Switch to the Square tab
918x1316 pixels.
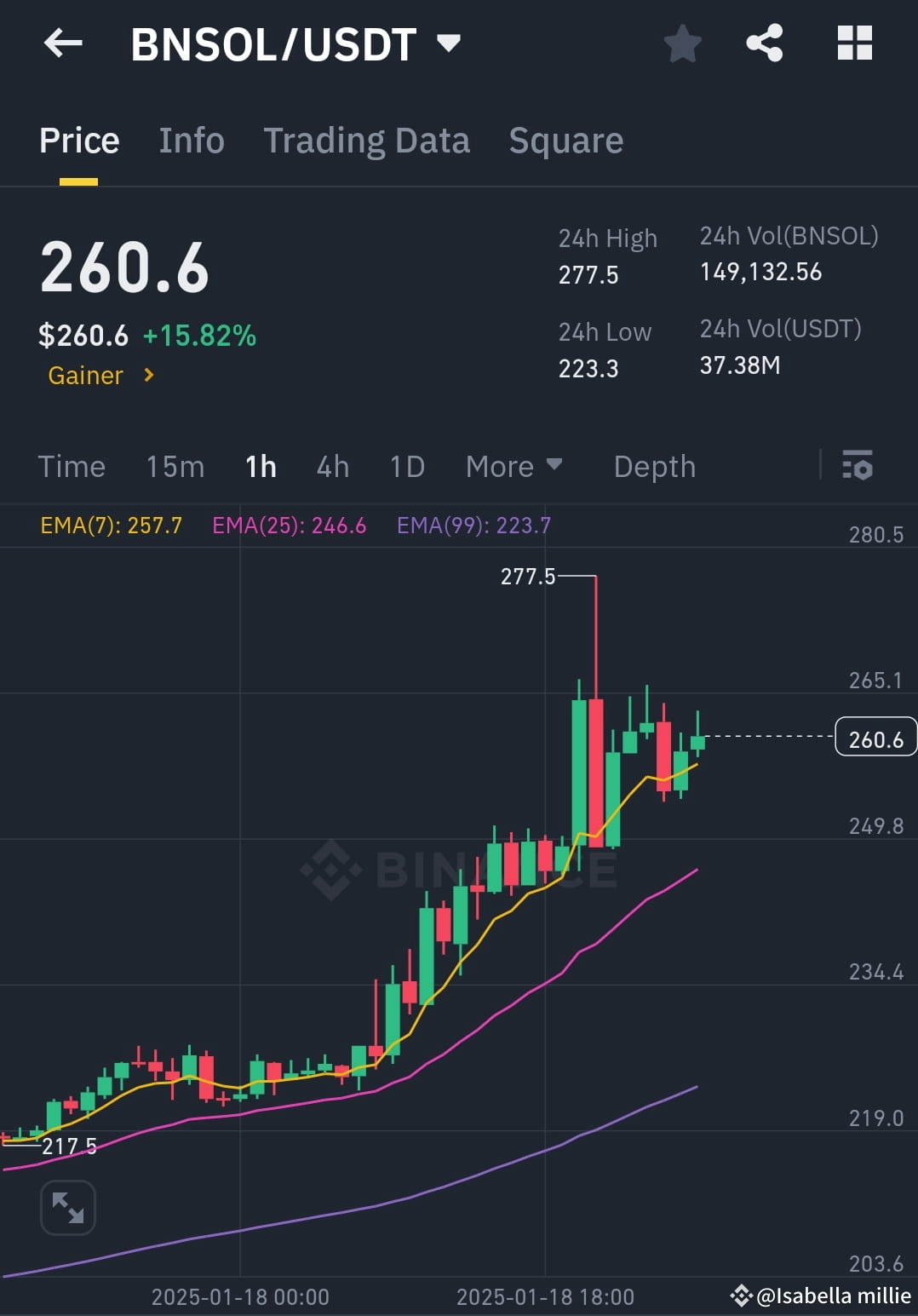click(565, 140)
